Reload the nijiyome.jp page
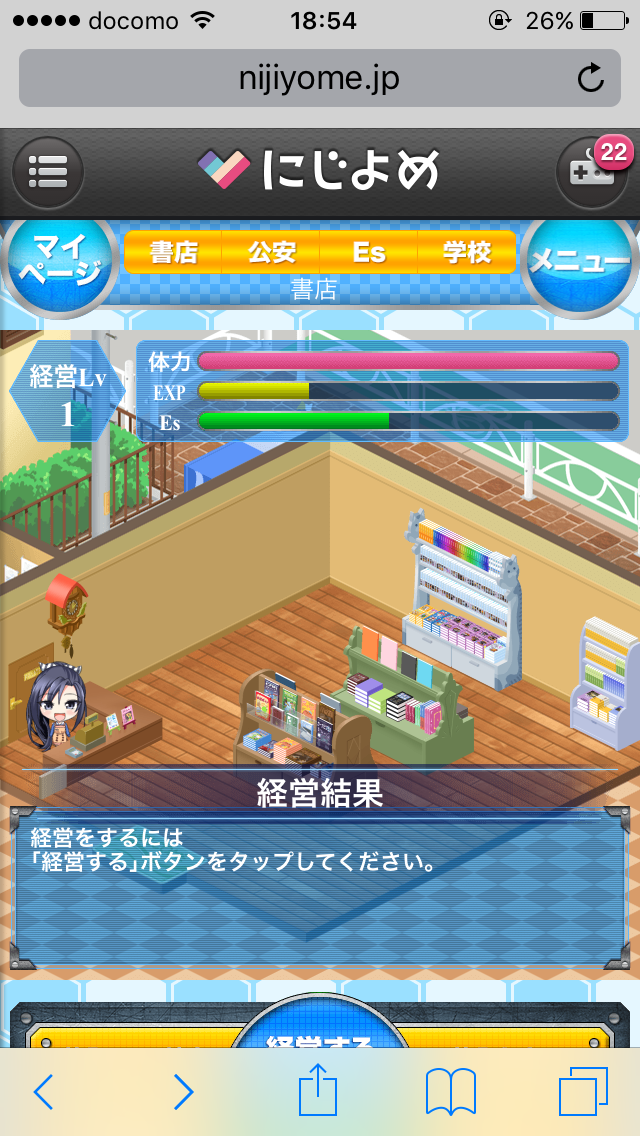The width and height of the screenshot is (640, 1136). pos(590,78)
